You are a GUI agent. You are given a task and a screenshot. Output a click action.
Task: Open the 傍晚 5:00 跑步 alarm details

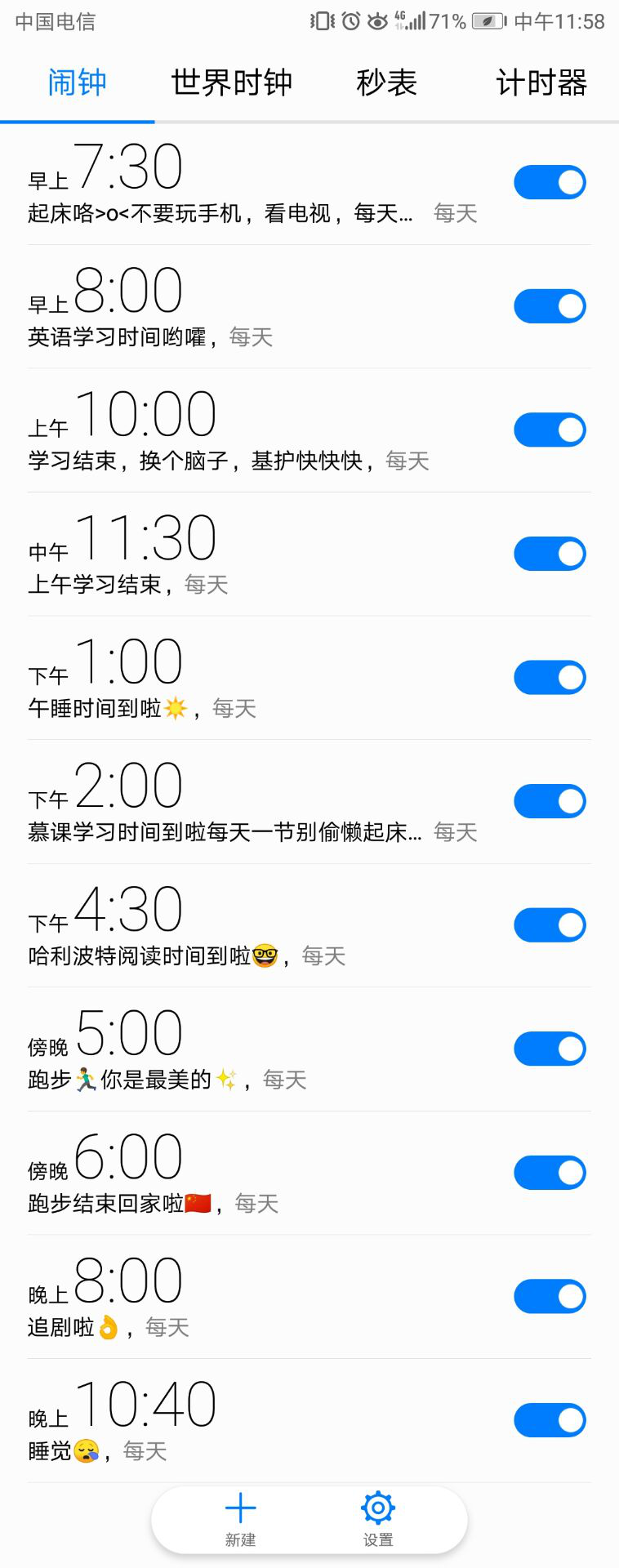pyautogui.click(x=245, y=1049)
